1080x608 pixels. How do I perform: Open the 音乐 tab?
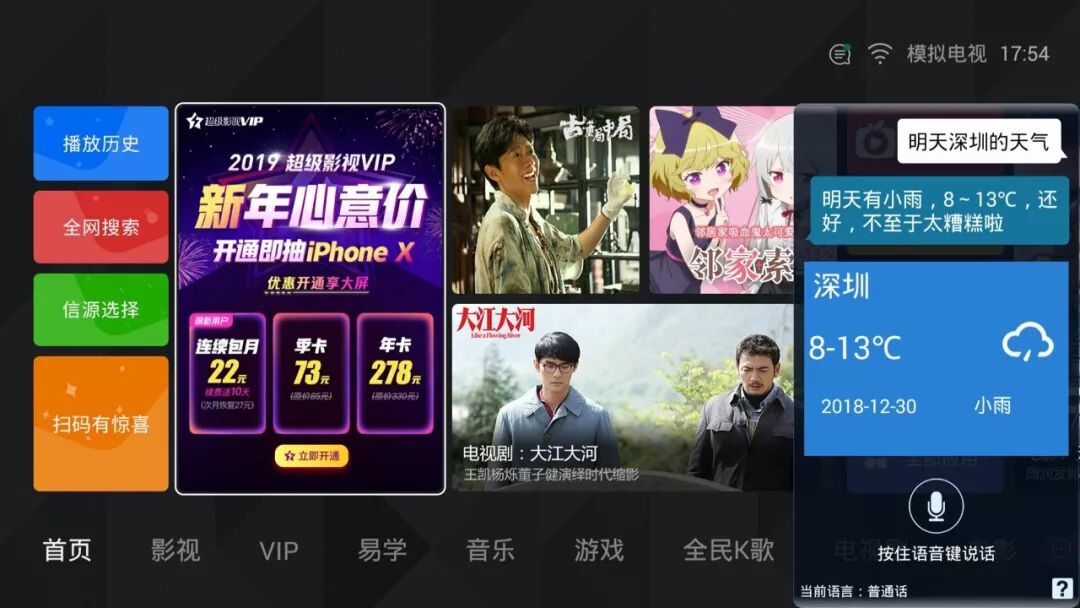(x=490, y=550)
